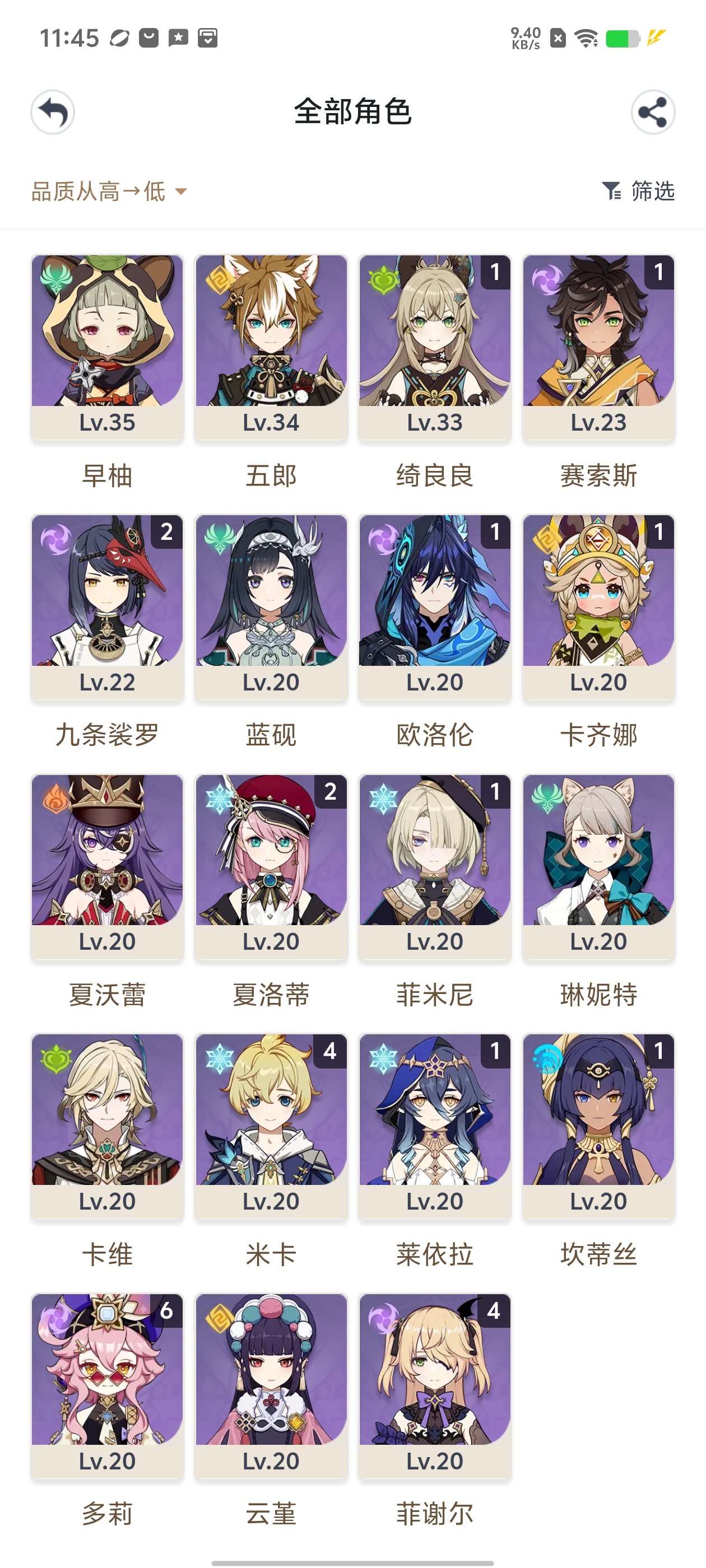This screenshot has height=1568, width=706.
Task: Tap the back arrow at top left
Action: tap(52, 112)
